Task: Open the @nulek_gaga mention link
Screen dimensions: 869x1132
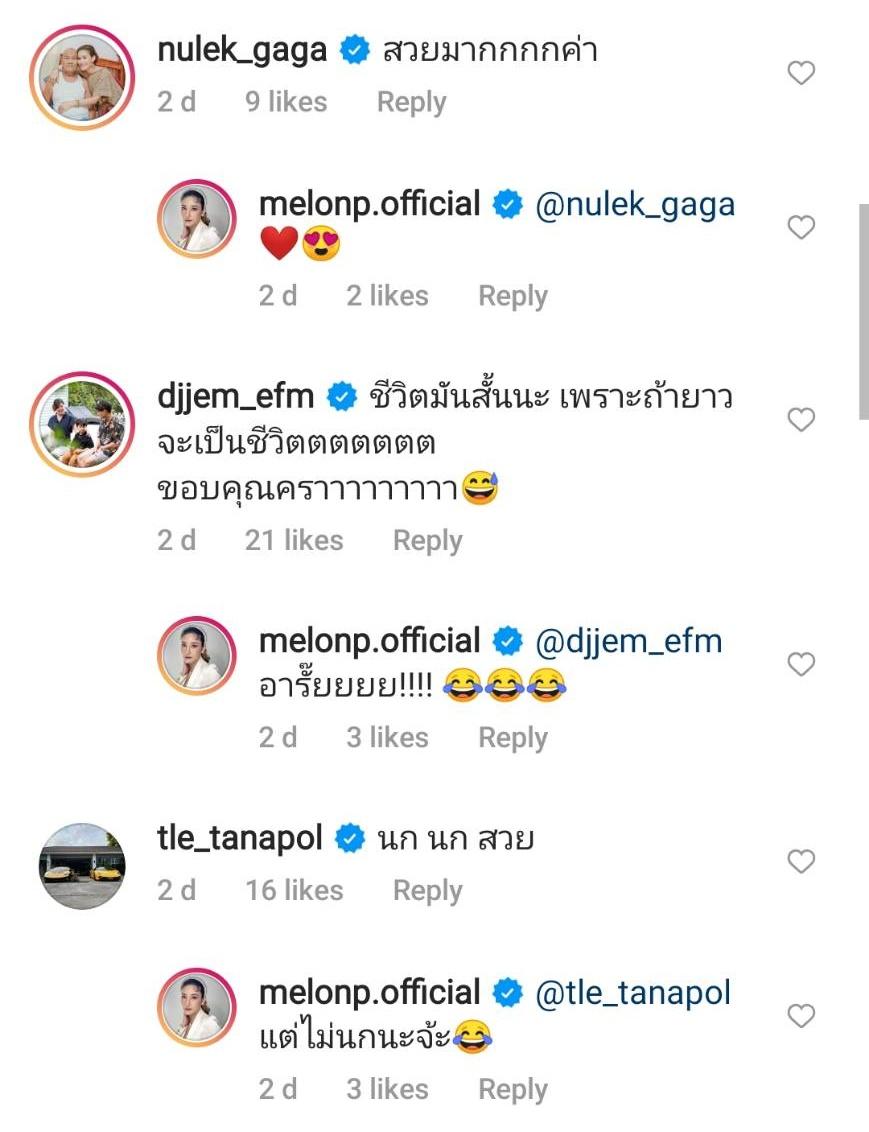Action: click(635, 204)
